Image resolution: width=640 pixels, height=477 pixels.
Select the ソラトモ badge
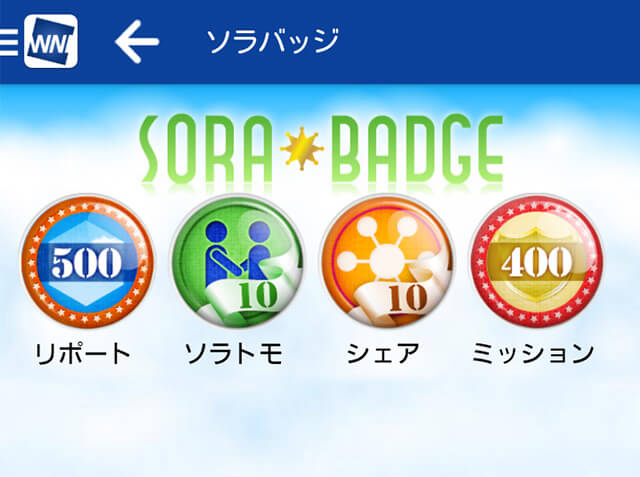tap(235, 262)
